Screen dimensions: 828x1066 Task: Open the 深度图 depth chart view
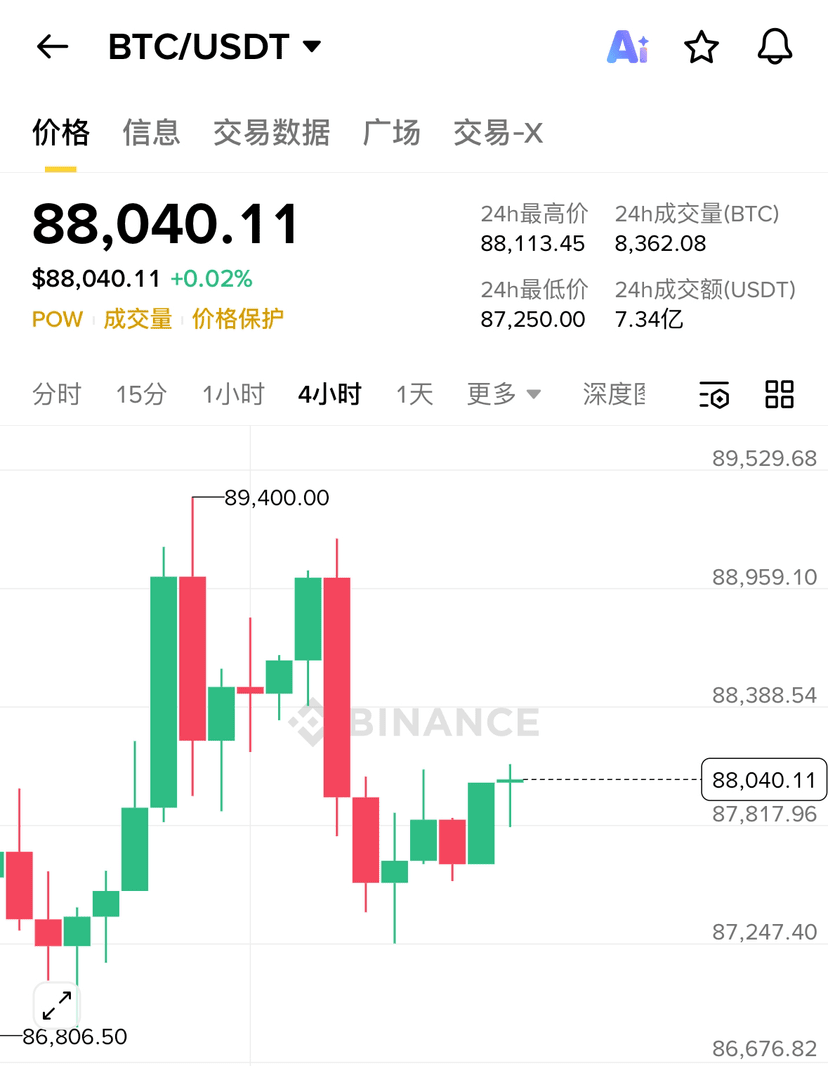(x=613, y=394)
